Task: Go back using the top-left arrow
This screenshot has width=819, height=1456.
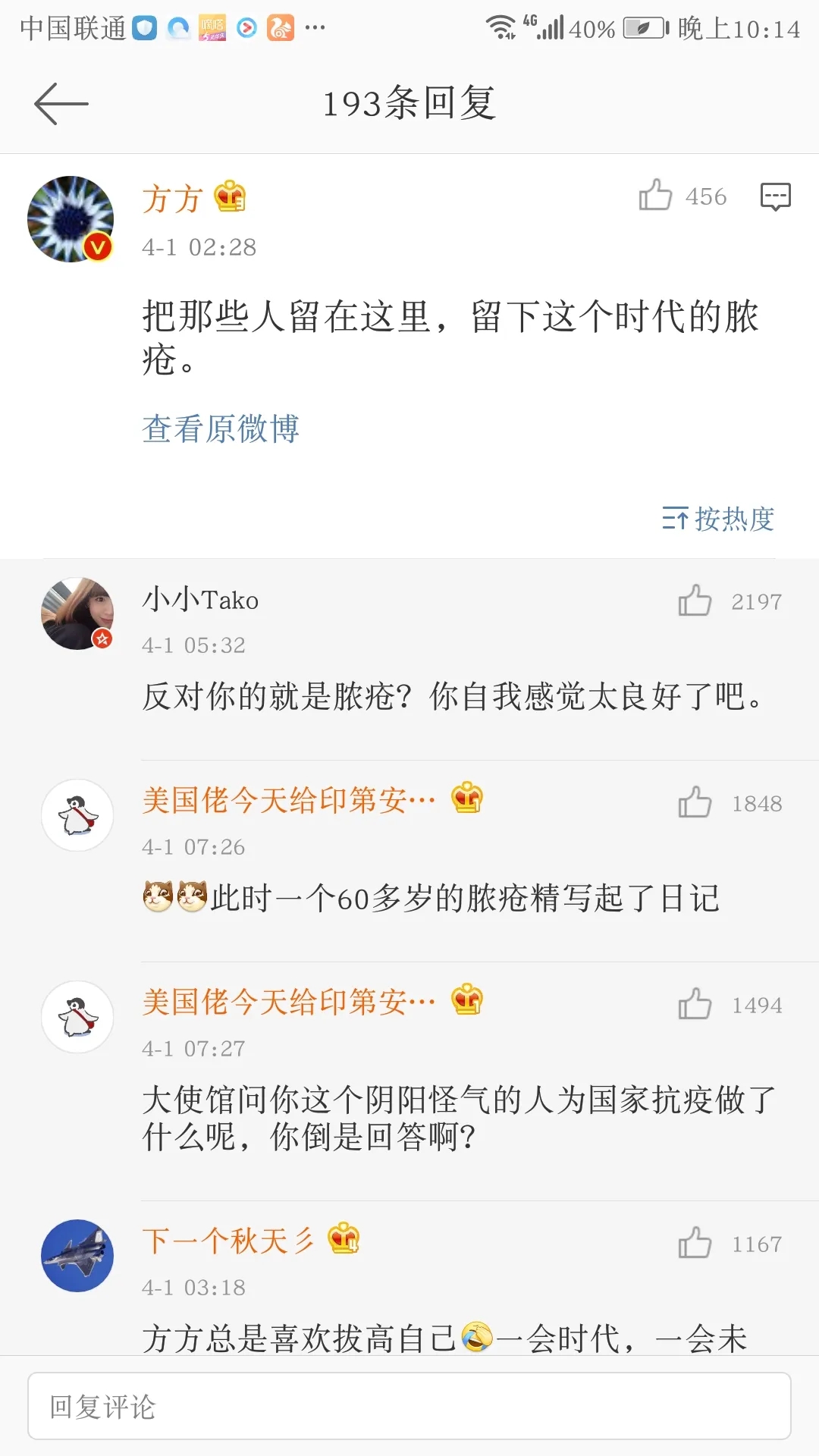Action: tap(61, 104)
